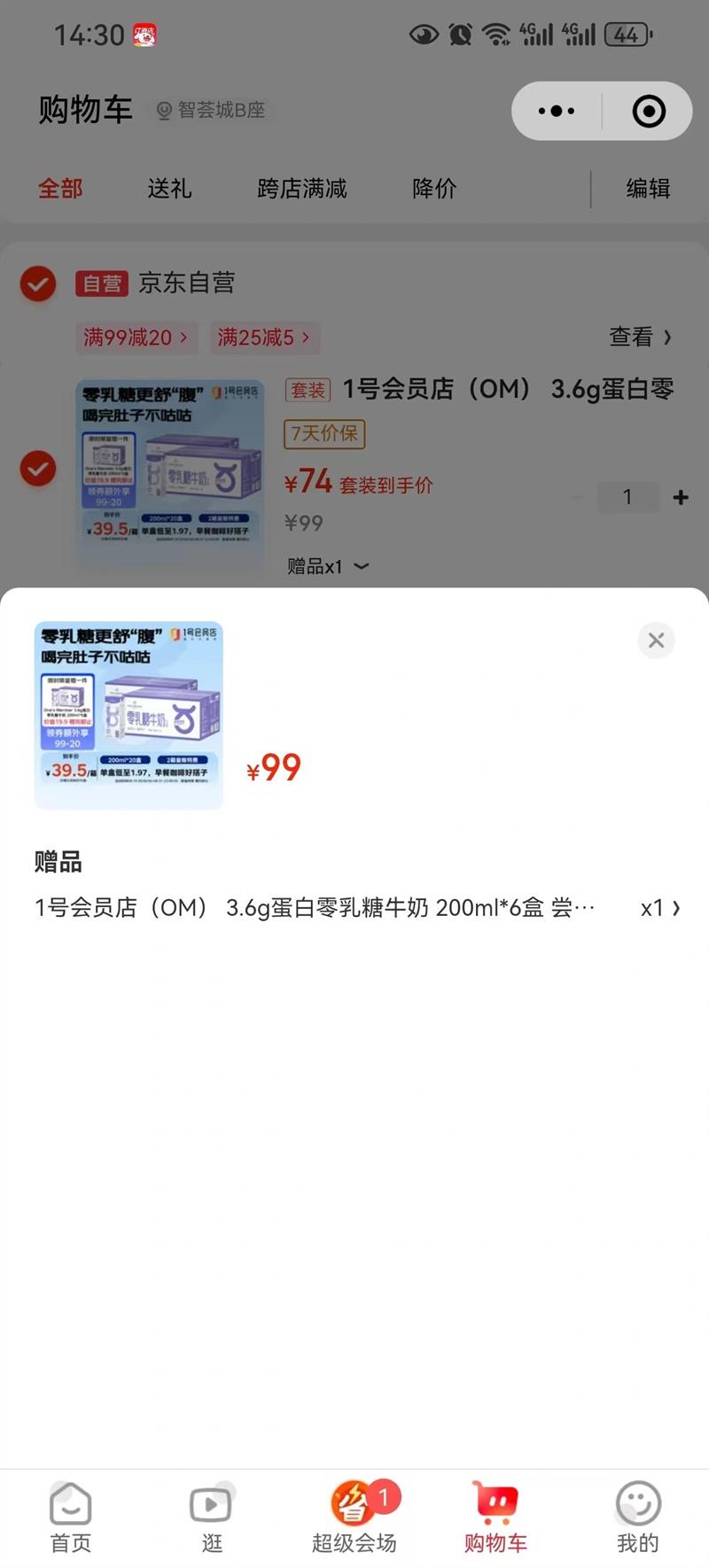Tap 查看 to view promotions

640,338
